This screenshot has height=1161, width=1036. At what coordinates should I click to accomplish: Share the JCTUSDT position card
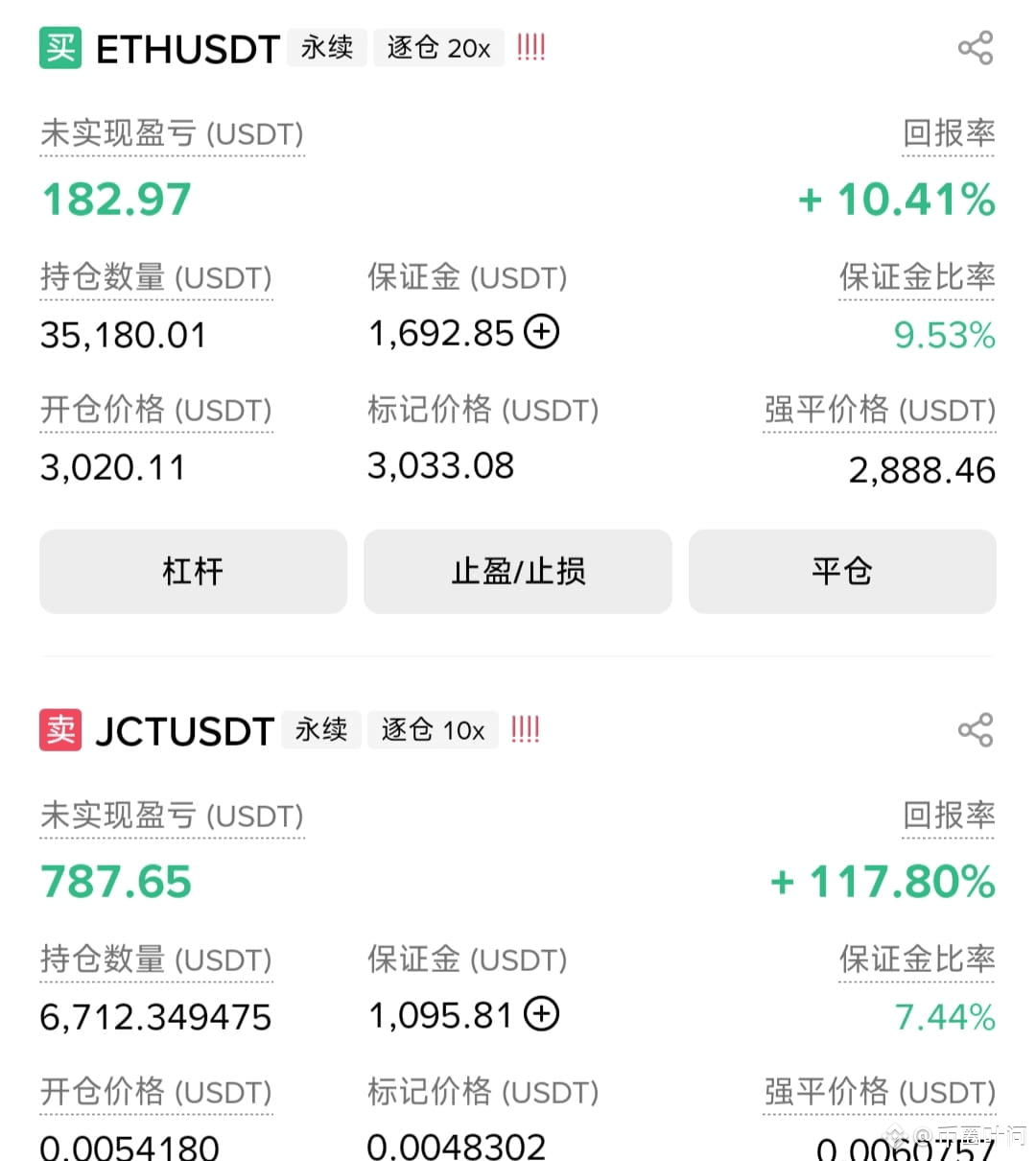click(x=976, y=729)
